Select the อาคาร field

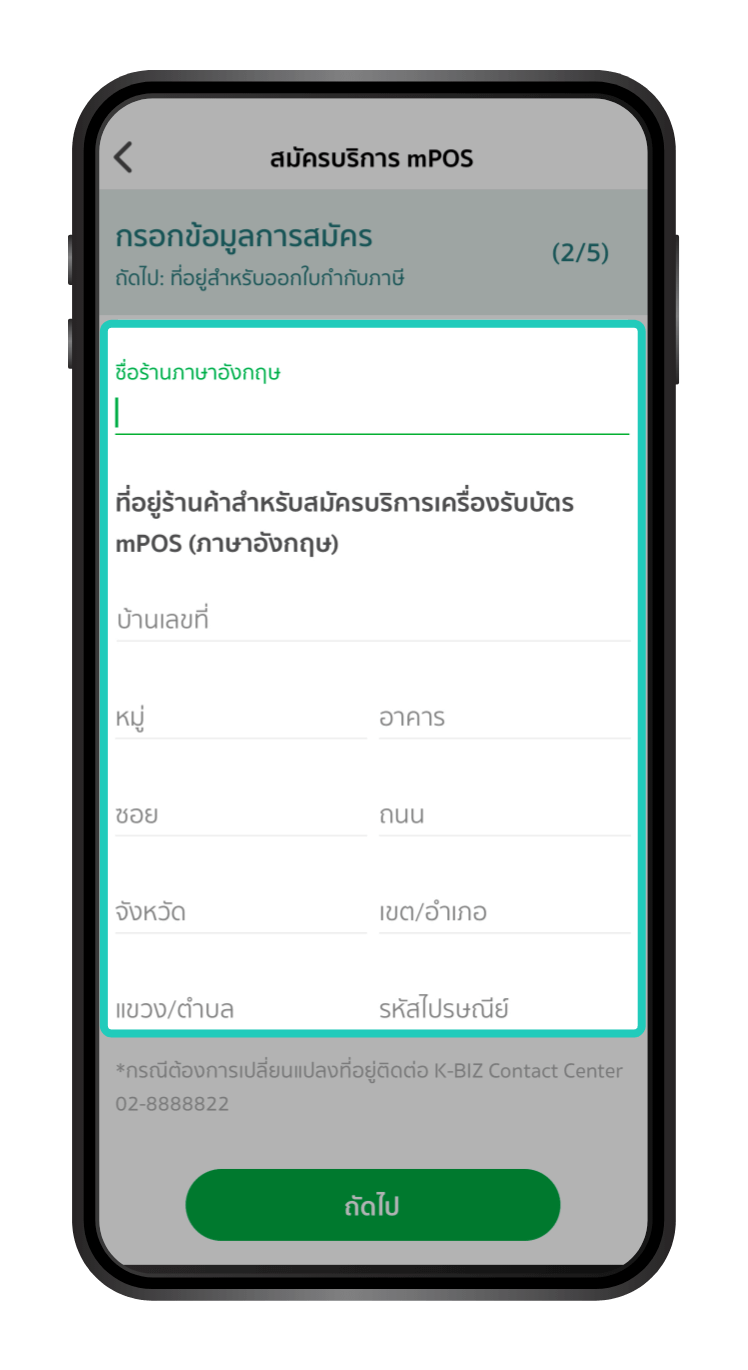click(x=503, y=717)
